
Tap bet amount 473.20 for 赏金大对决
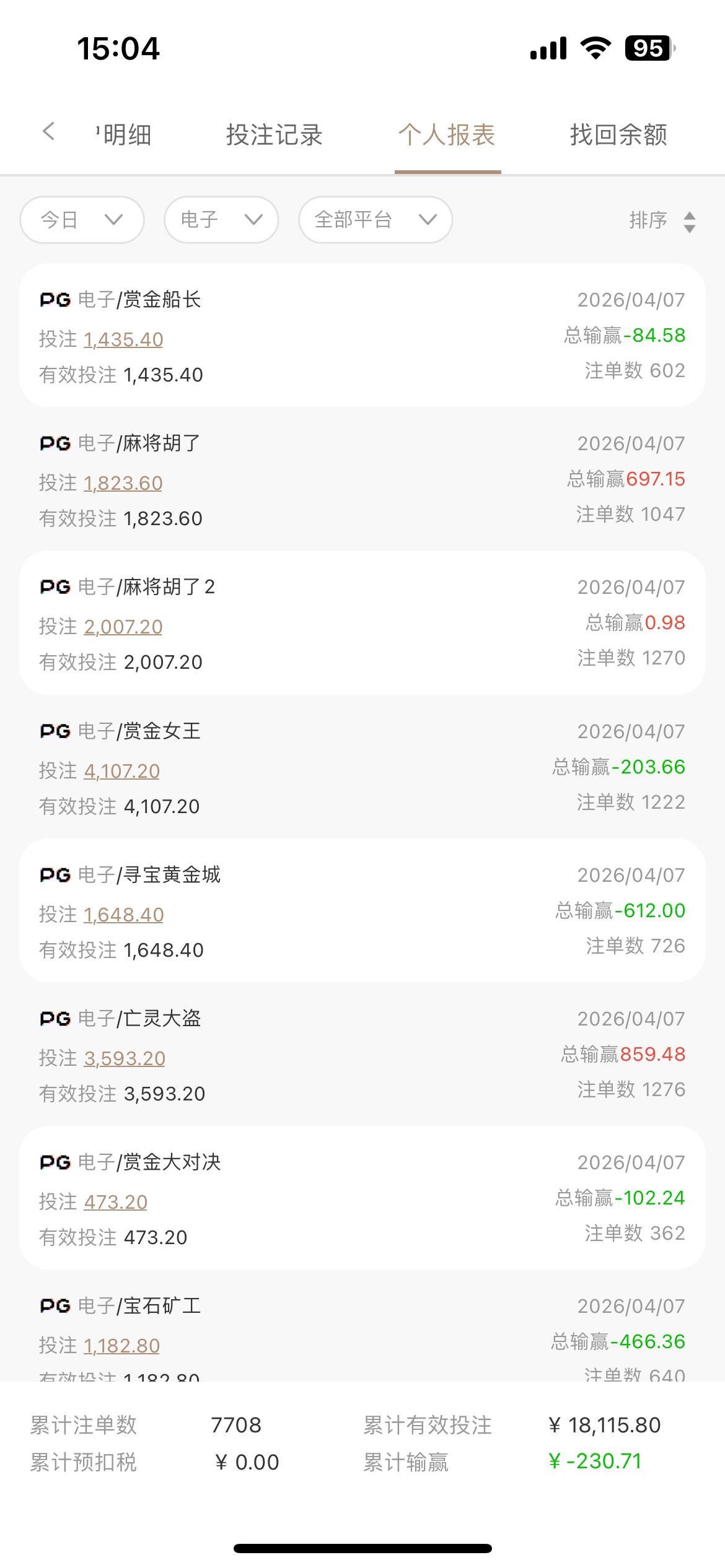click(x=116, y=1202)
